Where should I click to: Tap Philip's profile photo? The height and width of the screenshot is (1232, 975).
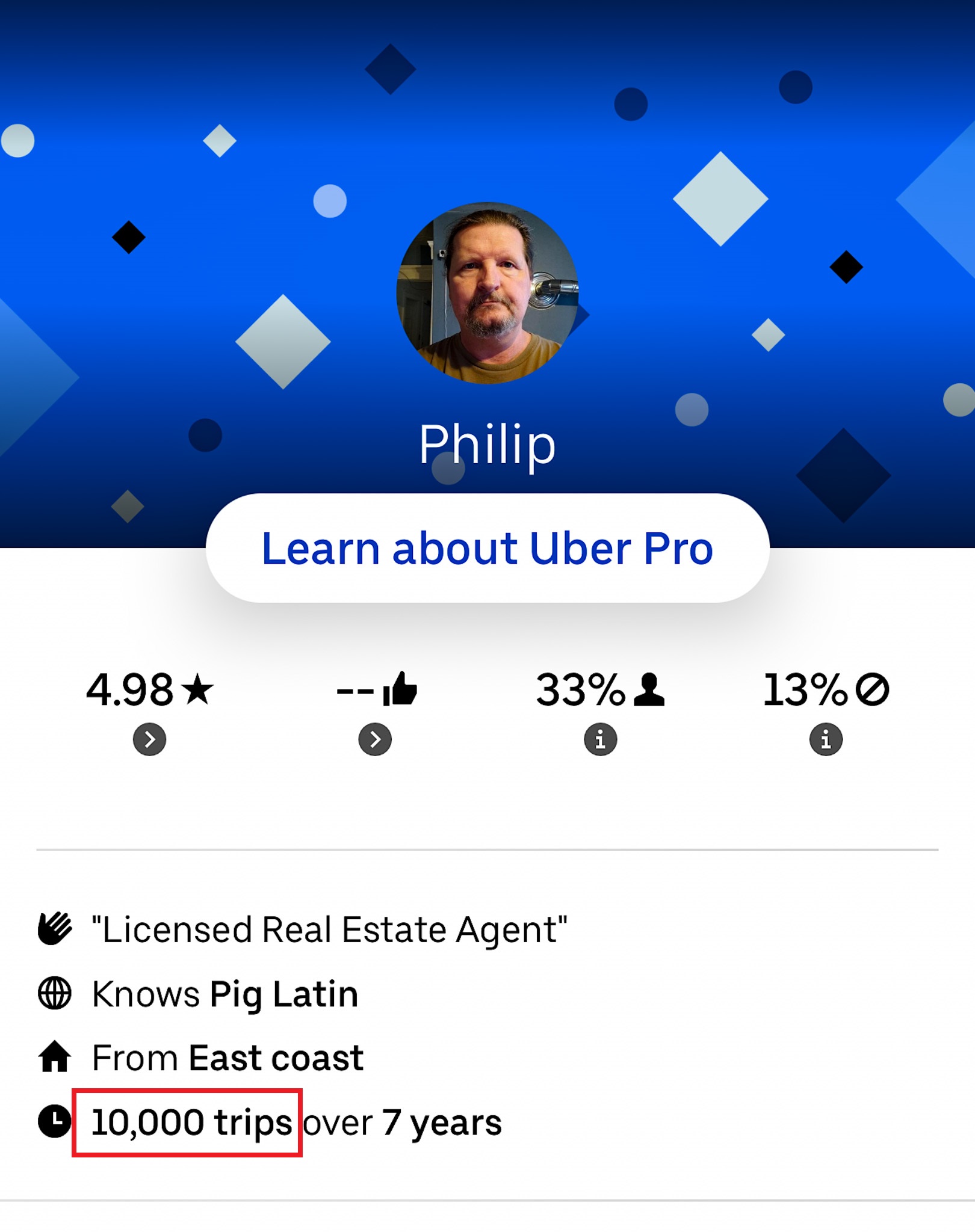pos(487,293)
